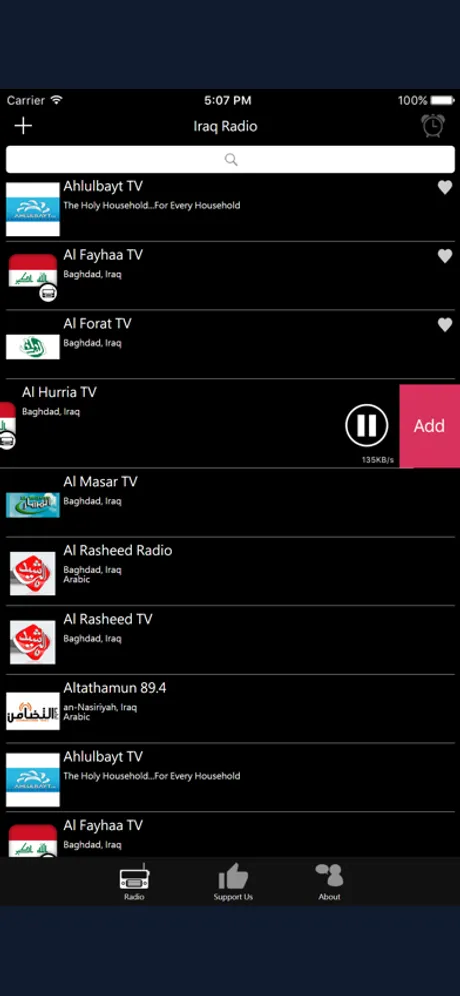Play Altathamun 89.4 station
The image size is (460, 996).
click(230, 709)
